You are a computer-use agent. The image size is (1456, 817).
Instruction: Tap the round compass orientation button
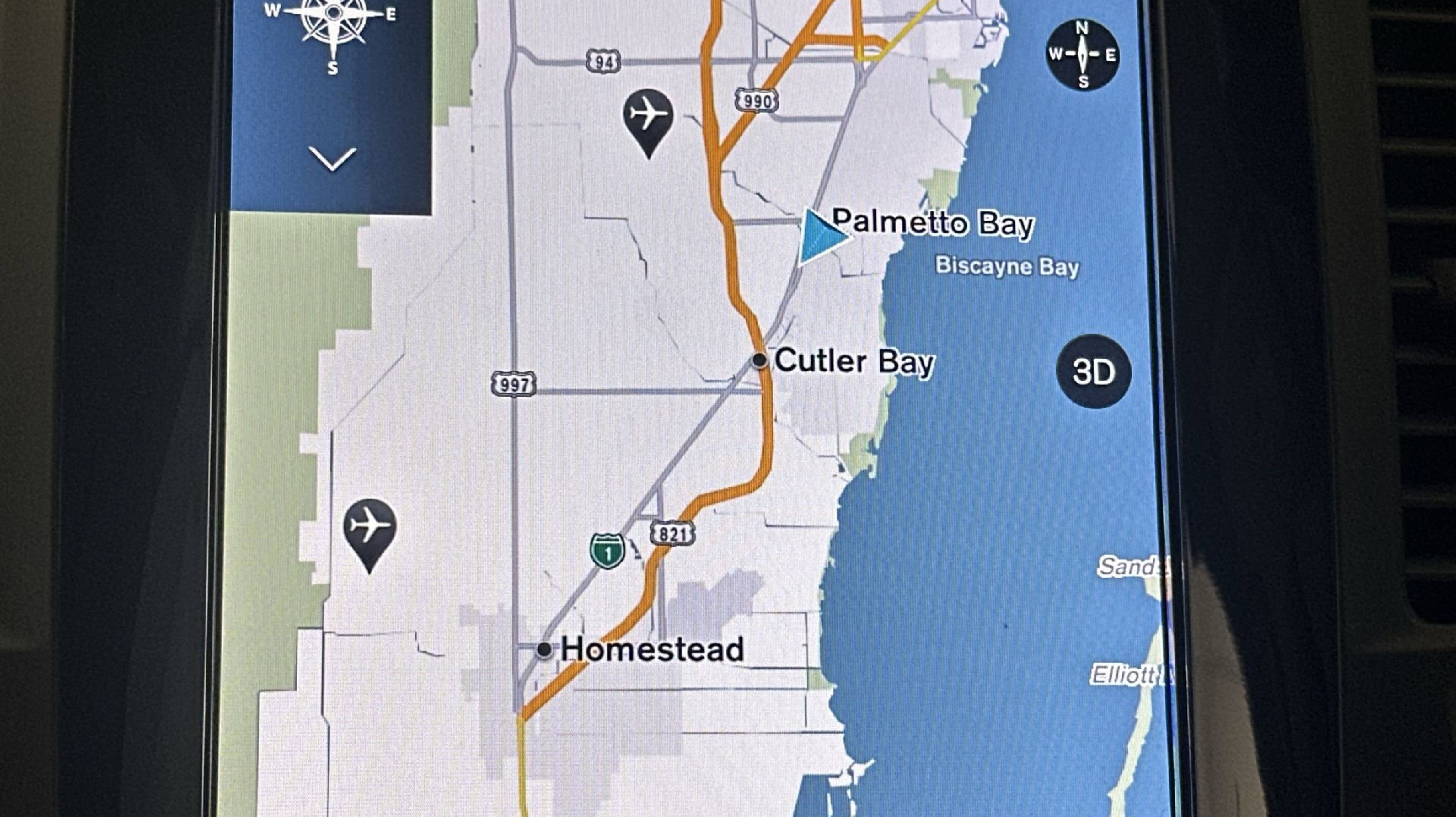click(x=1082, y=55)
